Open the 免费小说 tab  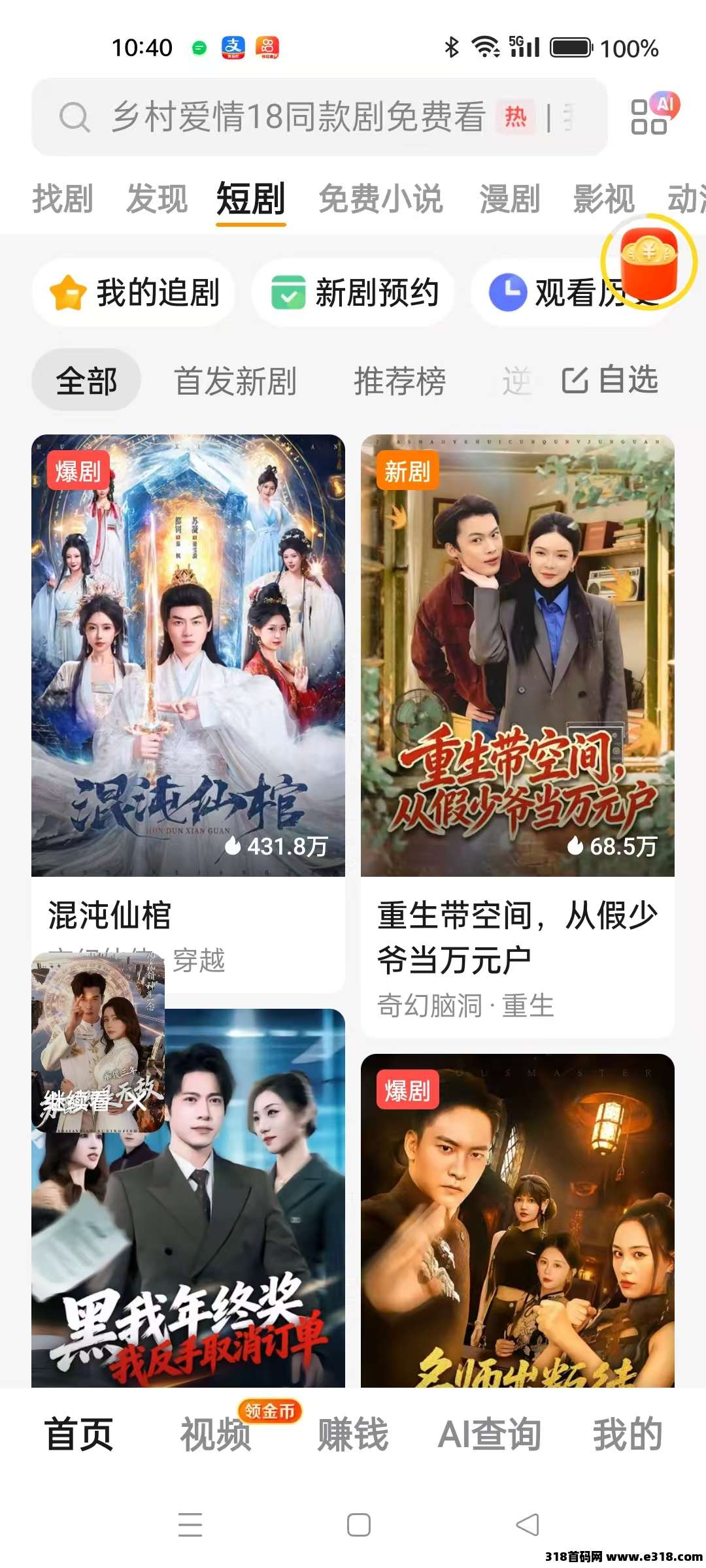click(x=380, y=199)
